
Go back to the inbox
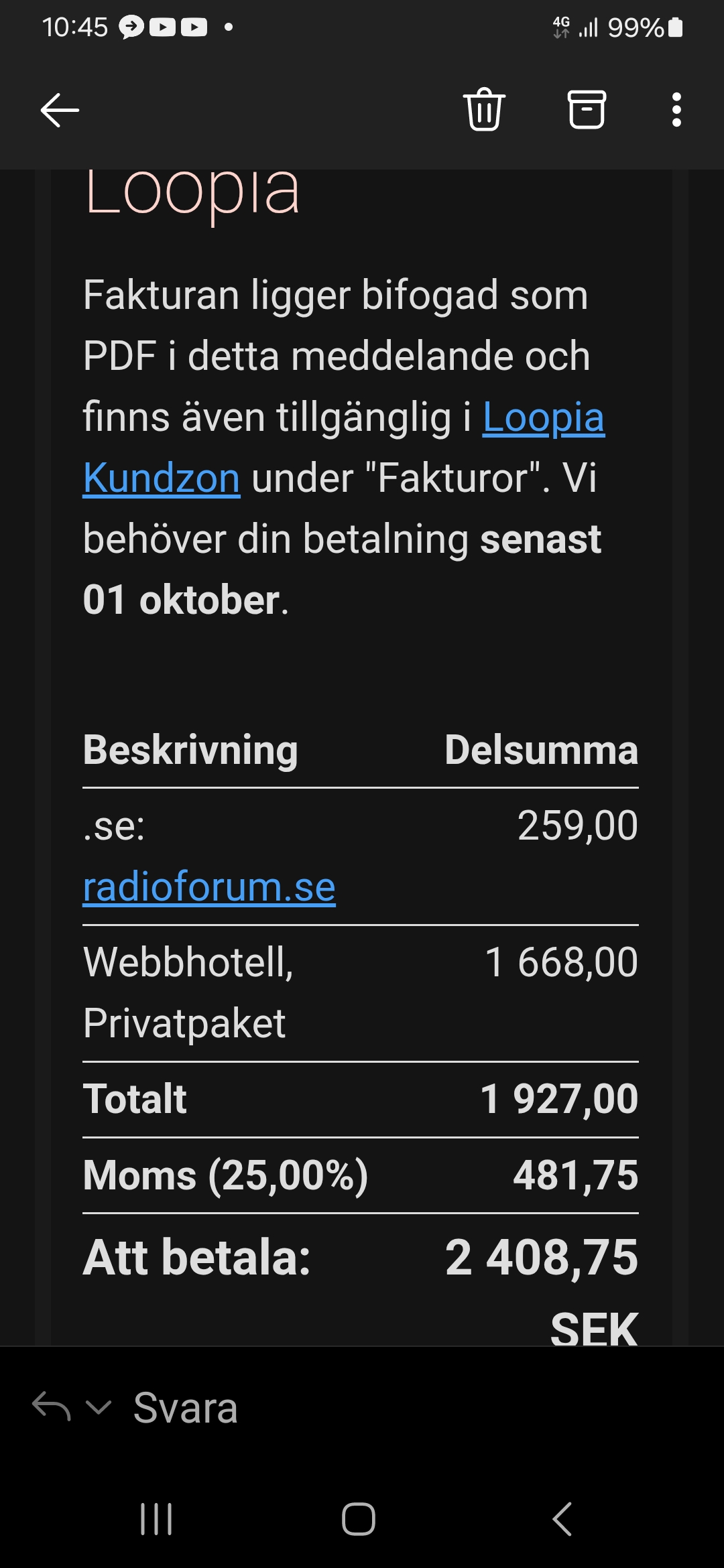tap(60, 110)
